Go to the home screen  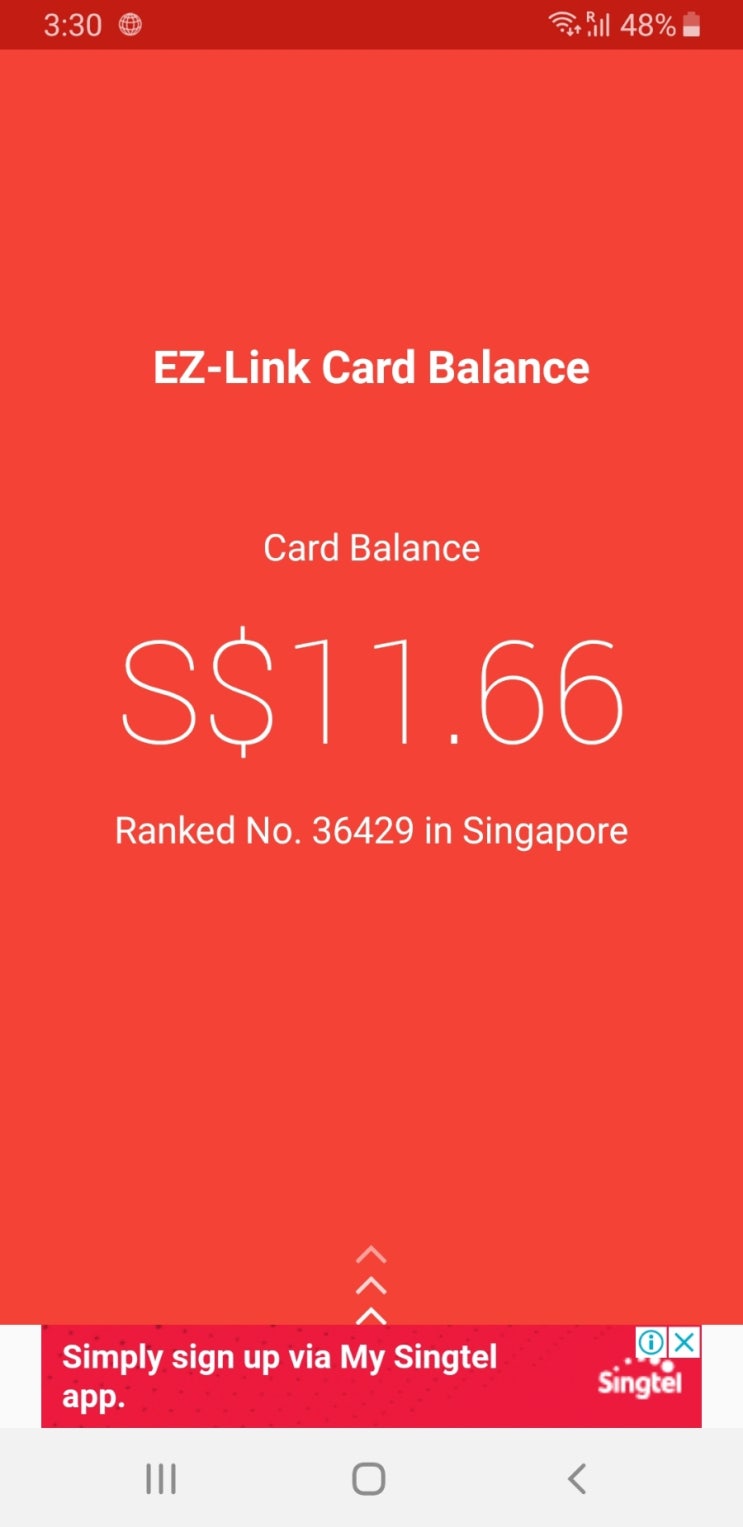[x=369, y=1478]
